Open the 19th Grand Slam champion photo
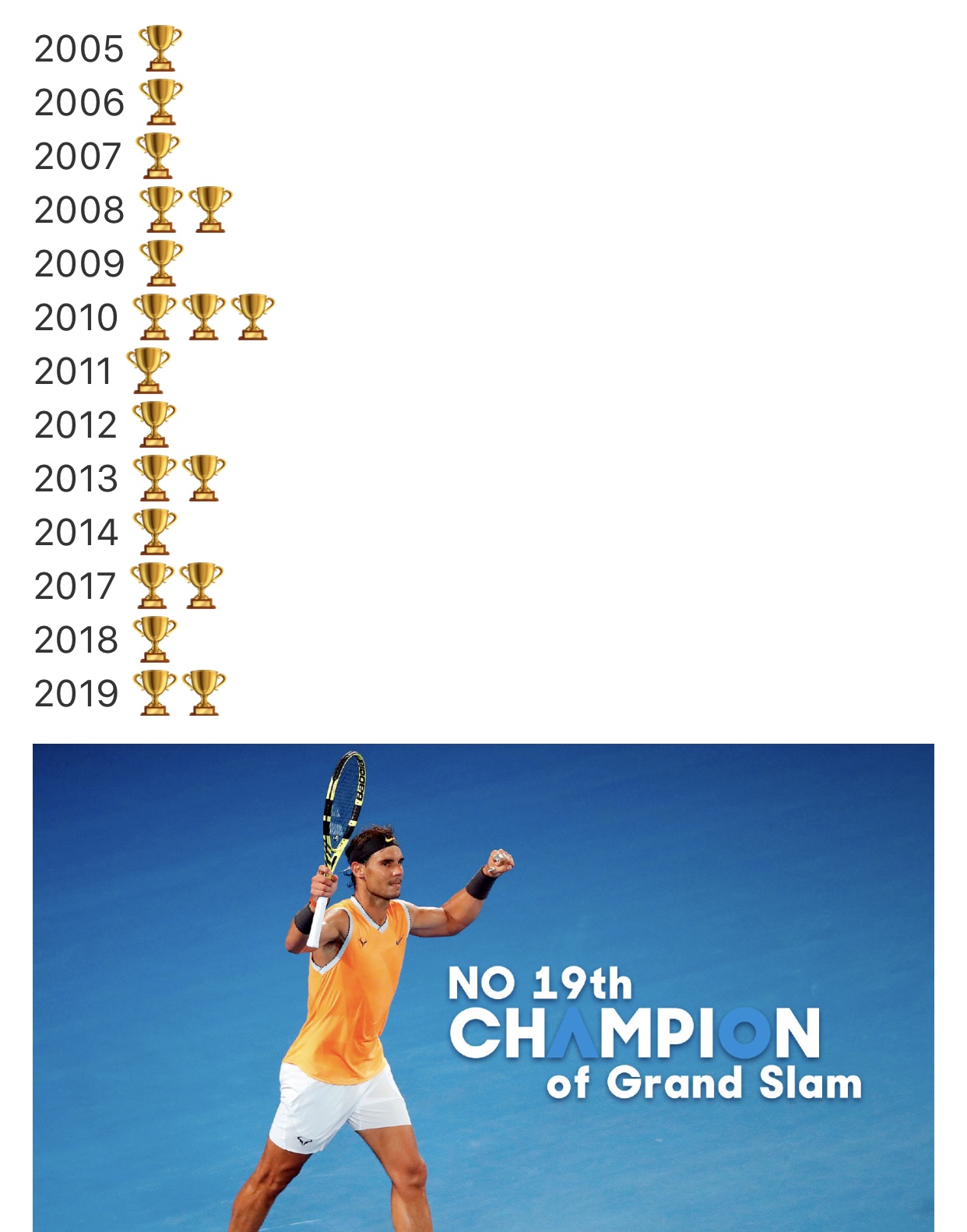The height and width of the screenshot is (1232, 967). click(483, 987)
